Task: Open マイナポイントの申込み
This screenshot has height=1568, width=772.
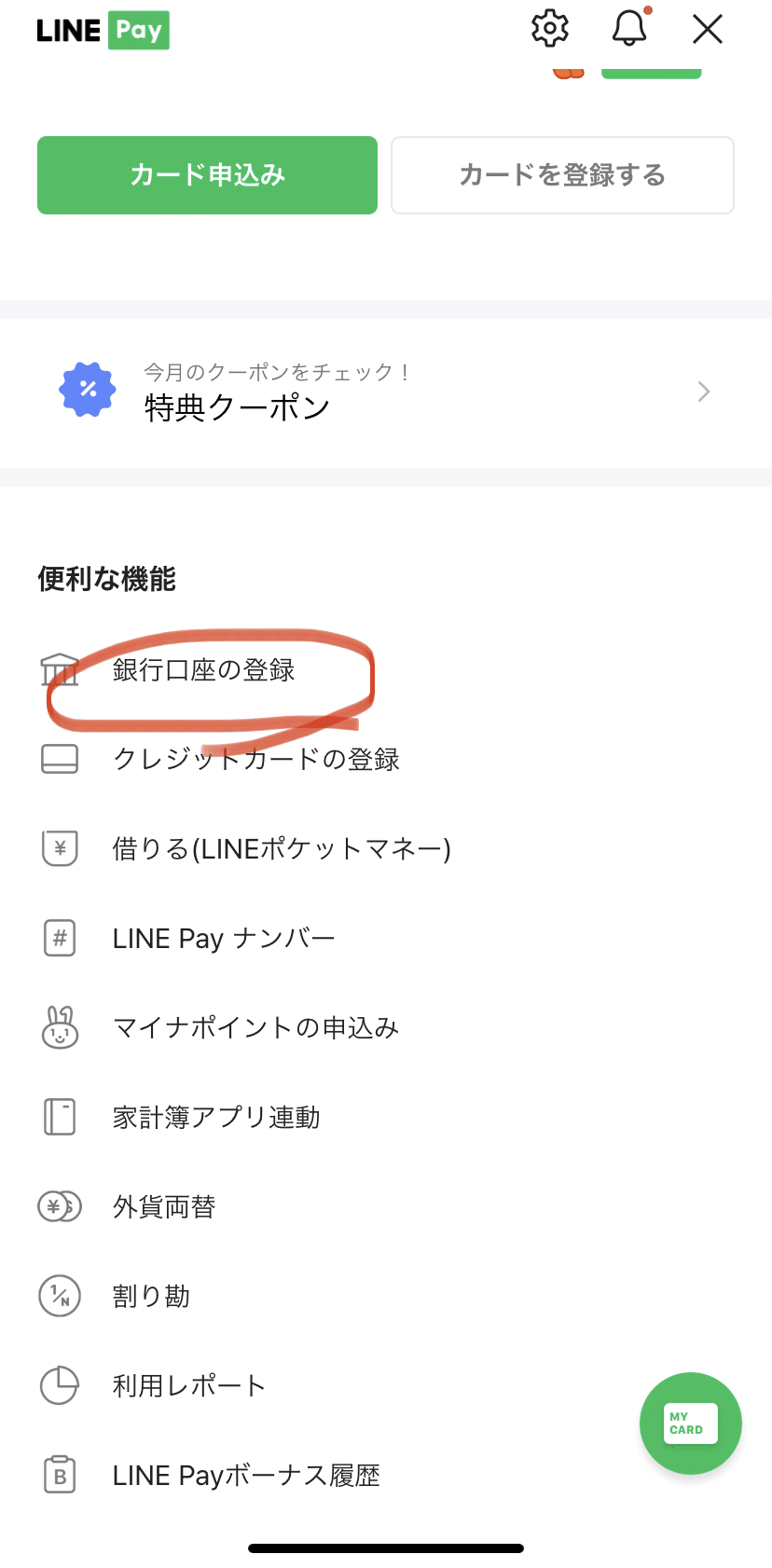Action: pyautogui.click(x=386, y=1027)
